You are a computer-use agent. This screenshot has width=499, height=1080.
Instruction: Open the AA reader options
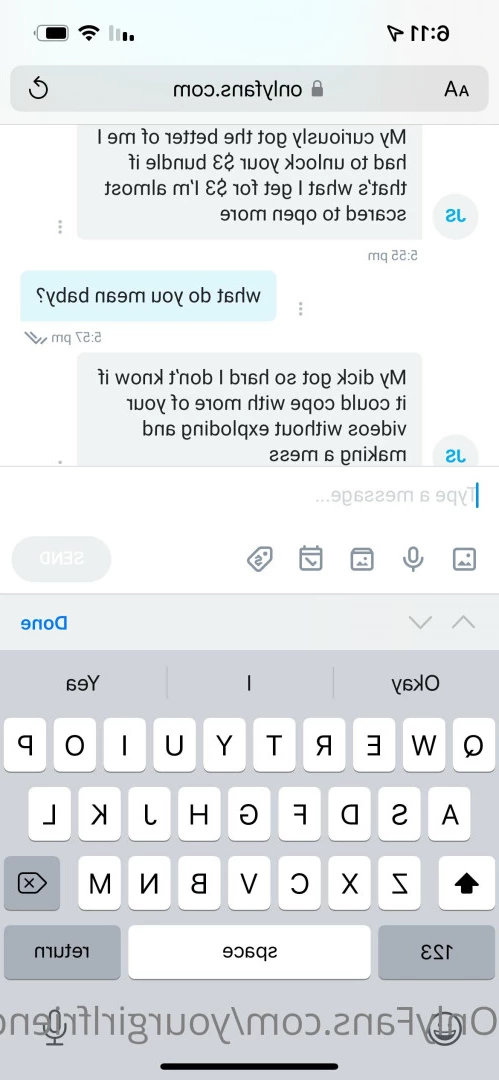tap(456, 89)
